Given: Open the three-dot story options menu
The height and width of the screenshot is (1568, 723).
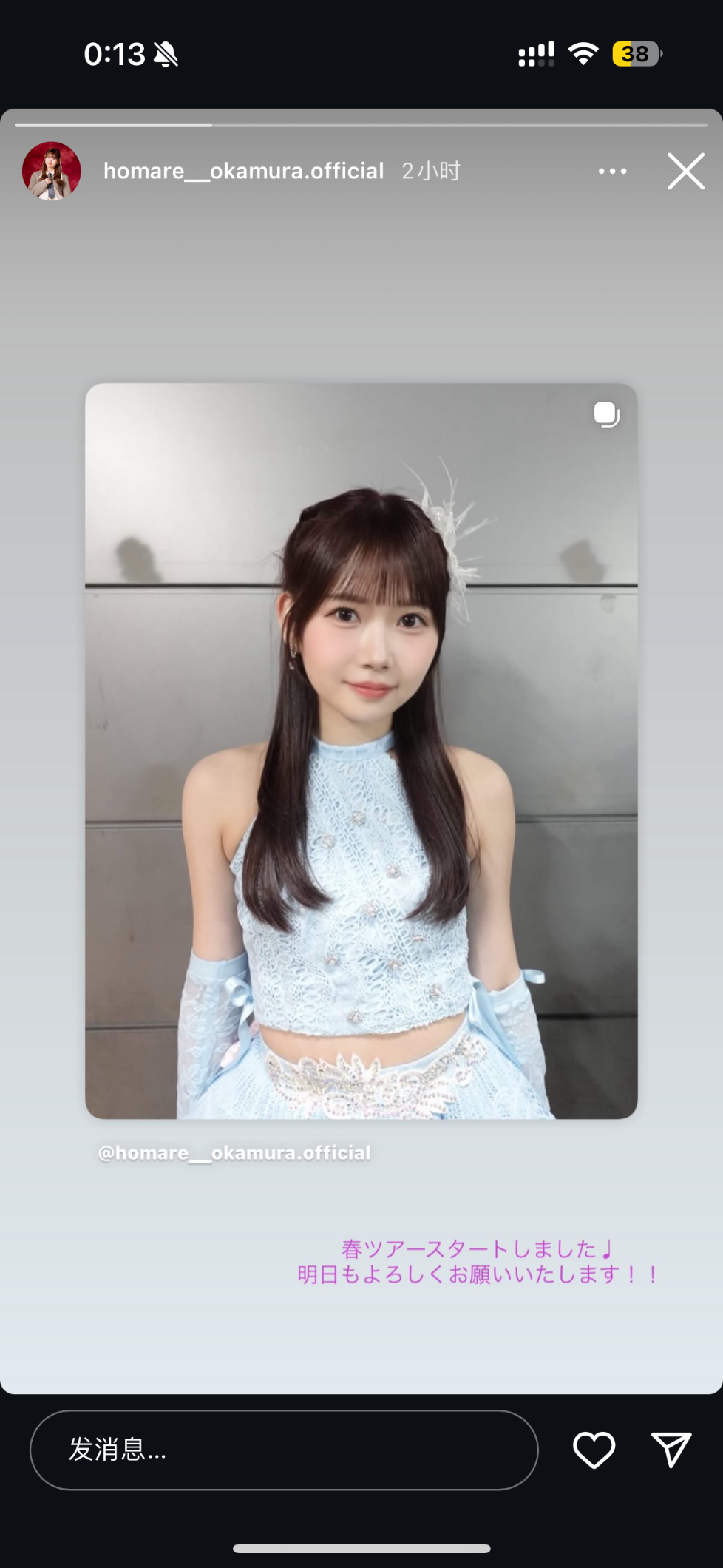Looking at the screenshot, I should tap(612, 171).
